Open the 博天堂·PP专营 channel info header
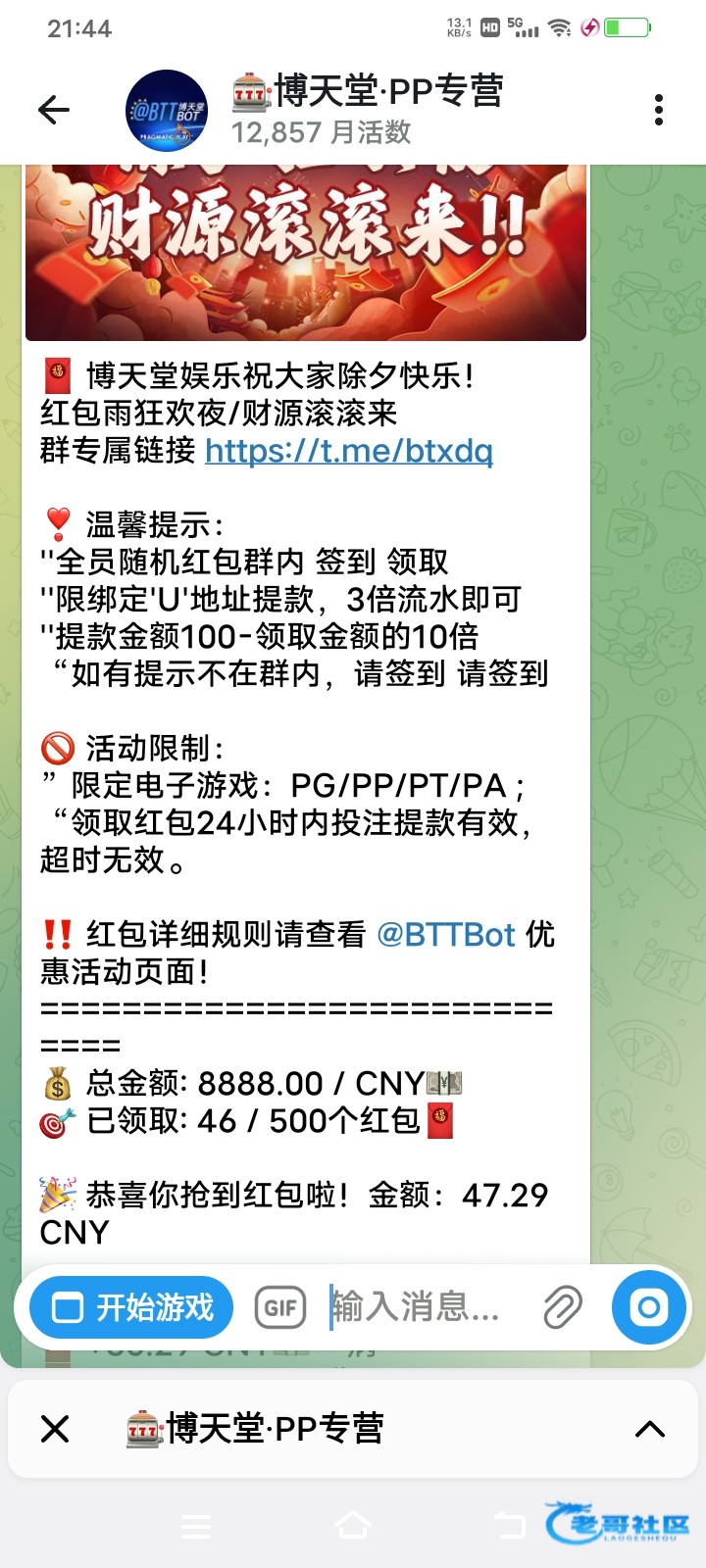706x1568 pixels. click(368, 110)
